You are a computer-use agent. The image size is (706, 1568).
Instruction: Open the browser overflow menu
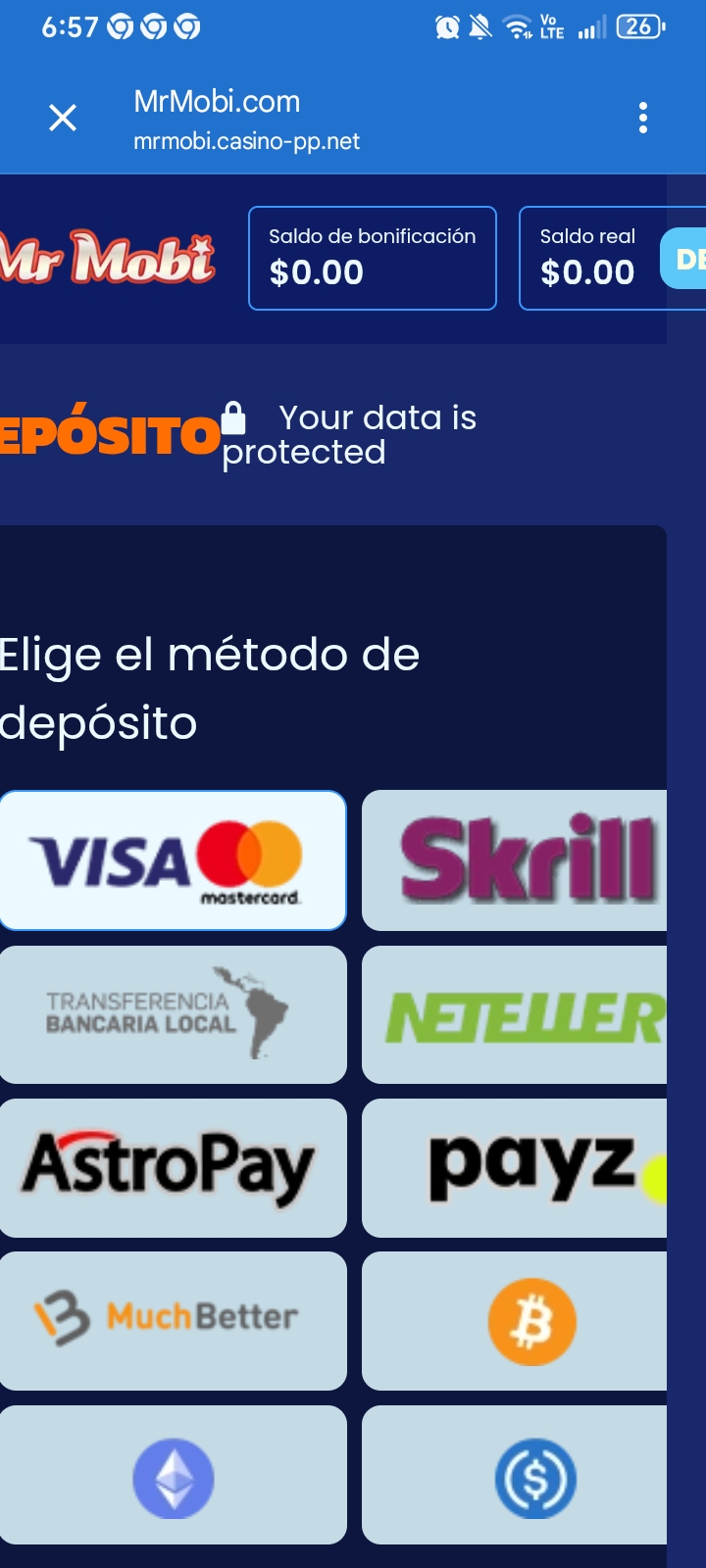tap(642, 119)
